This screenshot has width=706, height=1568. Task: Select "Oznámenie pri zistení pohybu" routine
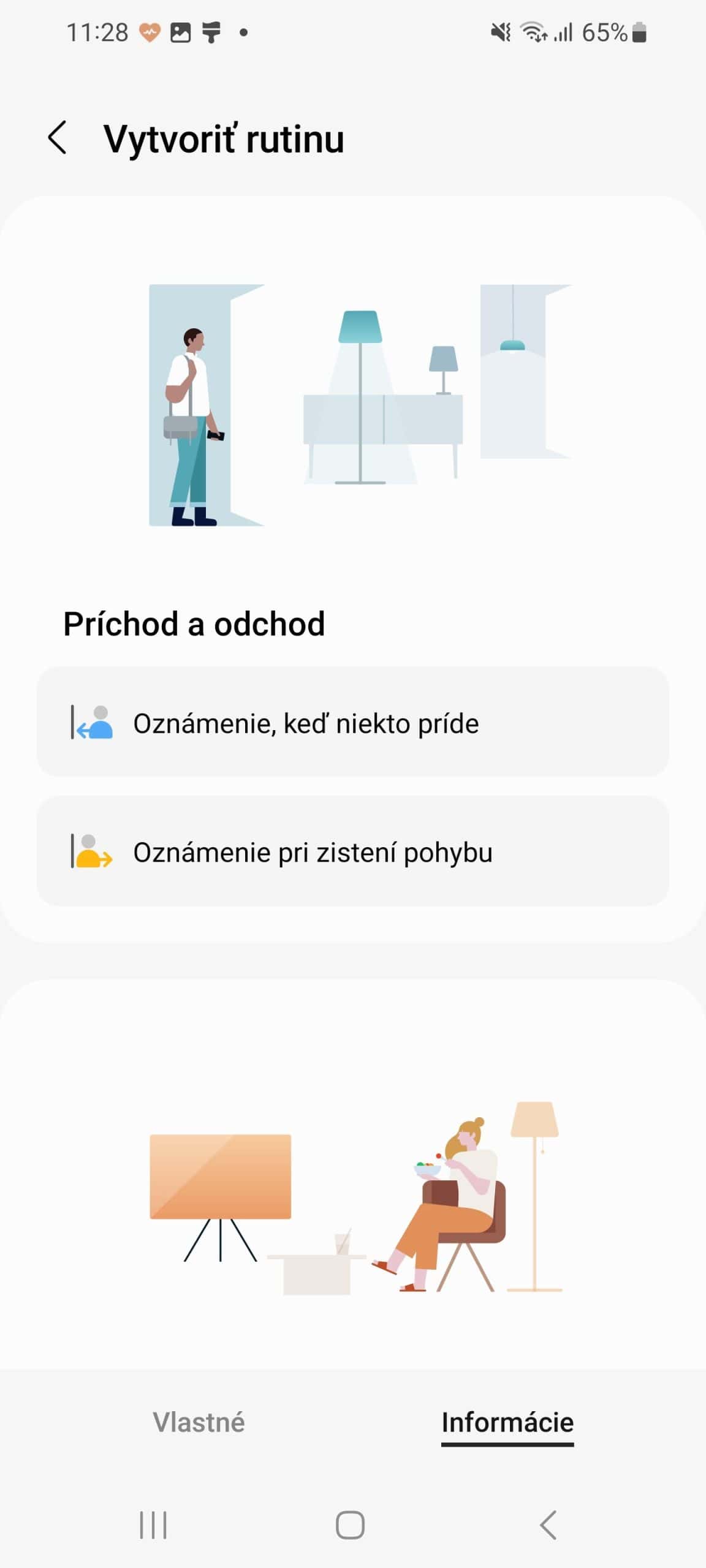pyautogui.click(x=352, y=851)
